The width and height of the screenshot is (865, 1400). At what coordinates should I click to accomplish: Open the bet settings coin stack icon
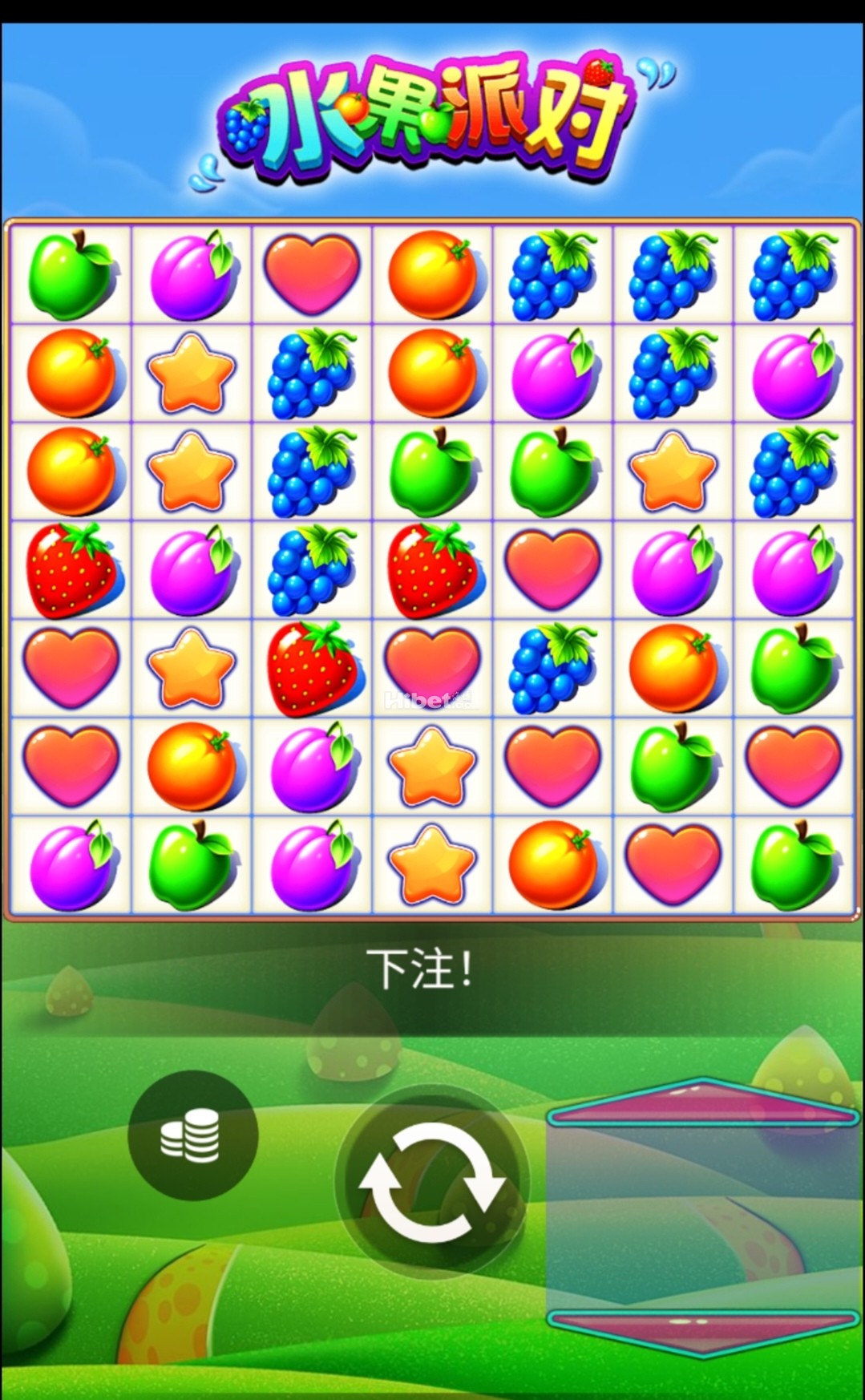point(192,1135)
